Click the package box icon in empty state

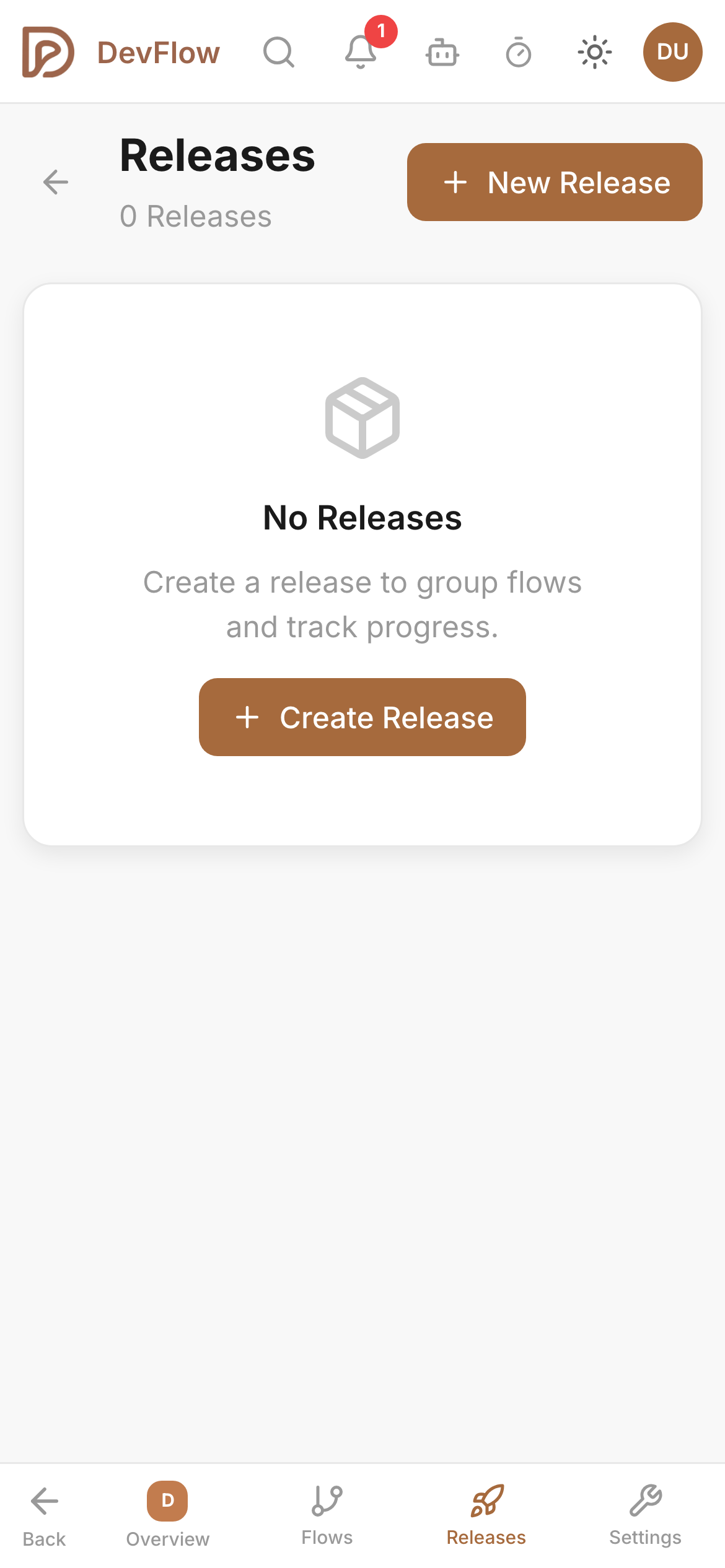(362, 419)
